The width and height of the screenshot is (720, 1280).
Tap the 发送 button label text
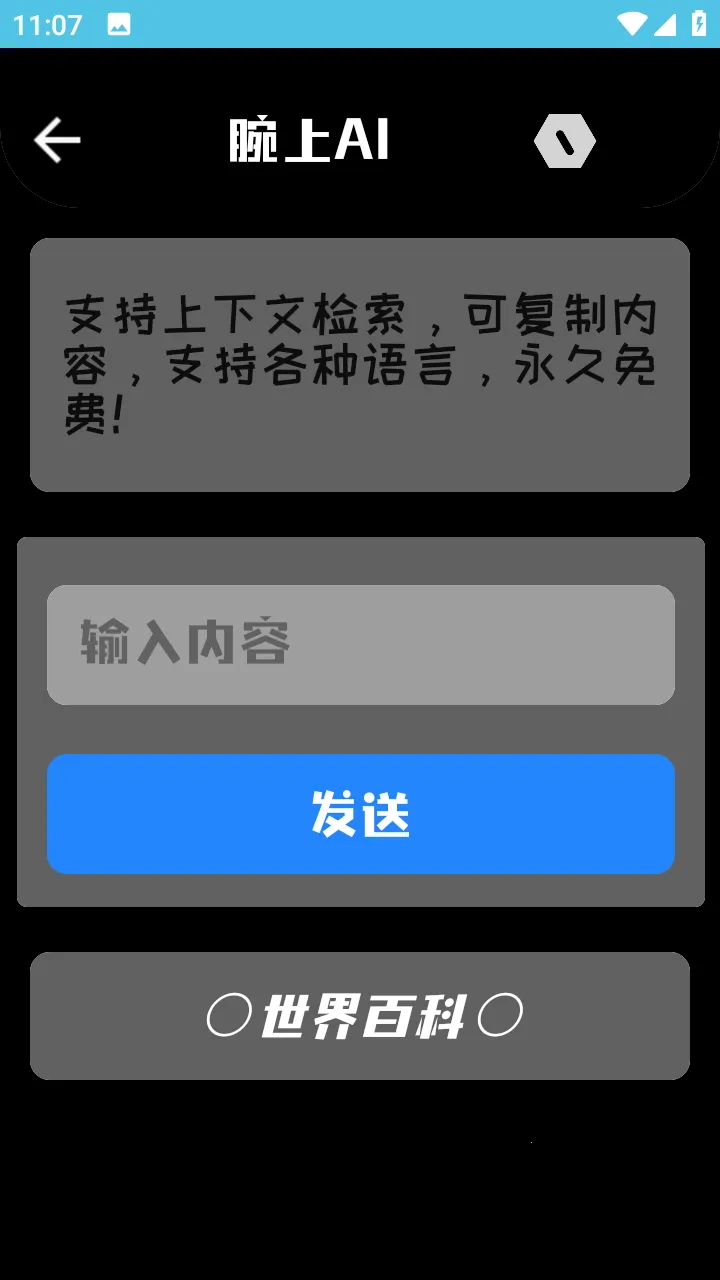[x=361, y=813]
